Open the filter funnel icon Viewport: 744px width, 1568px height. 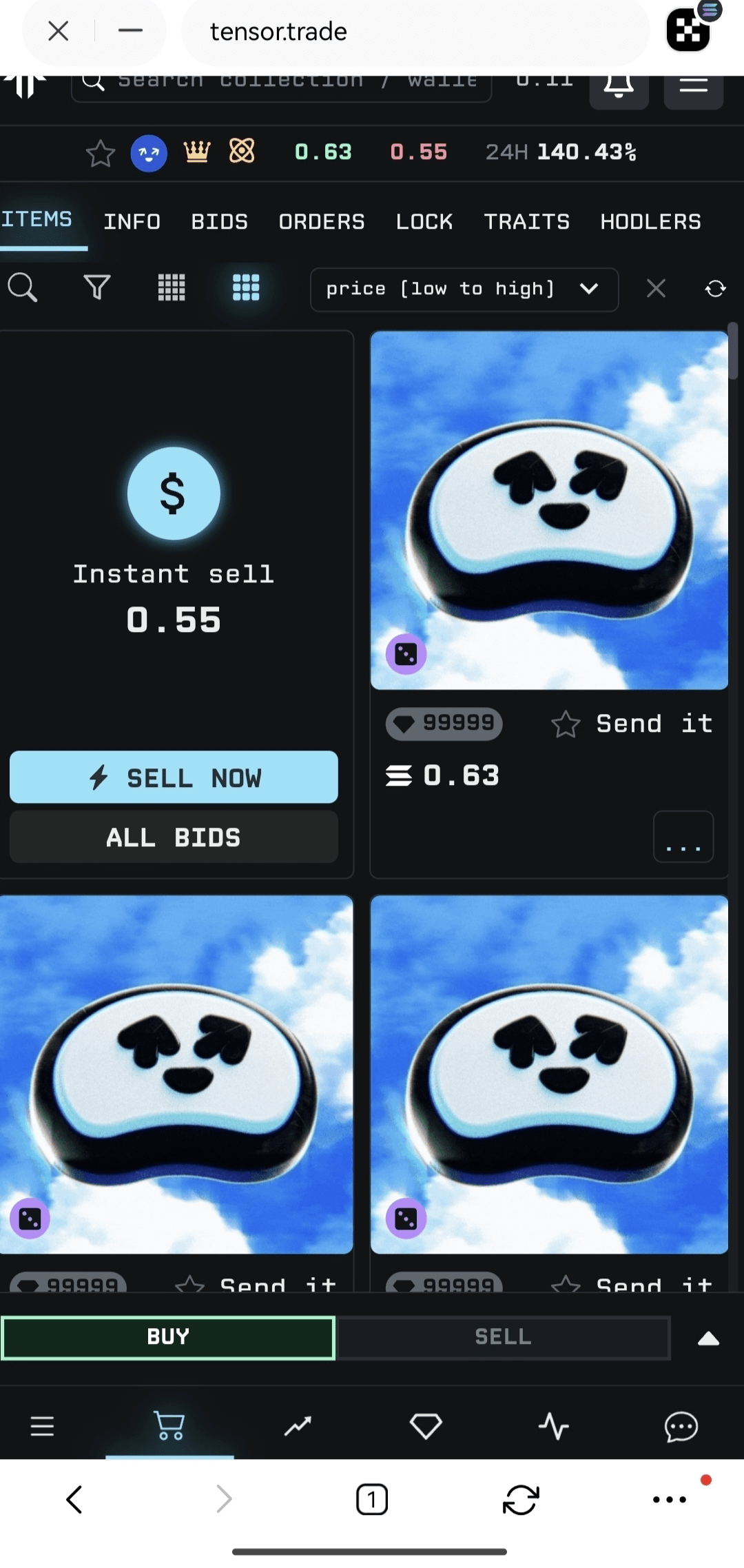click(x=96, y=287)
